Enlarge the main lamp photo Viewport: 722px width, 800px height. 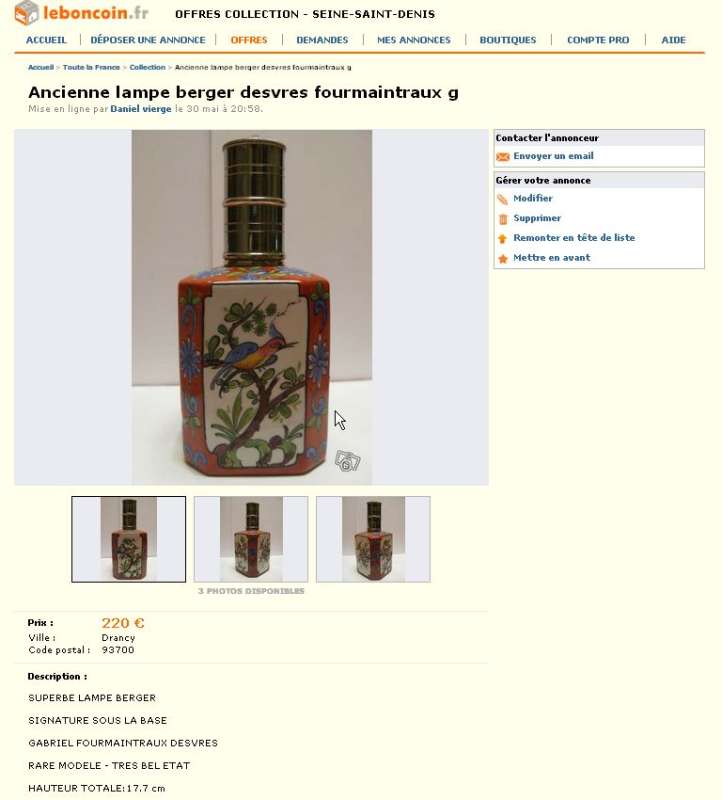[252, 307]
